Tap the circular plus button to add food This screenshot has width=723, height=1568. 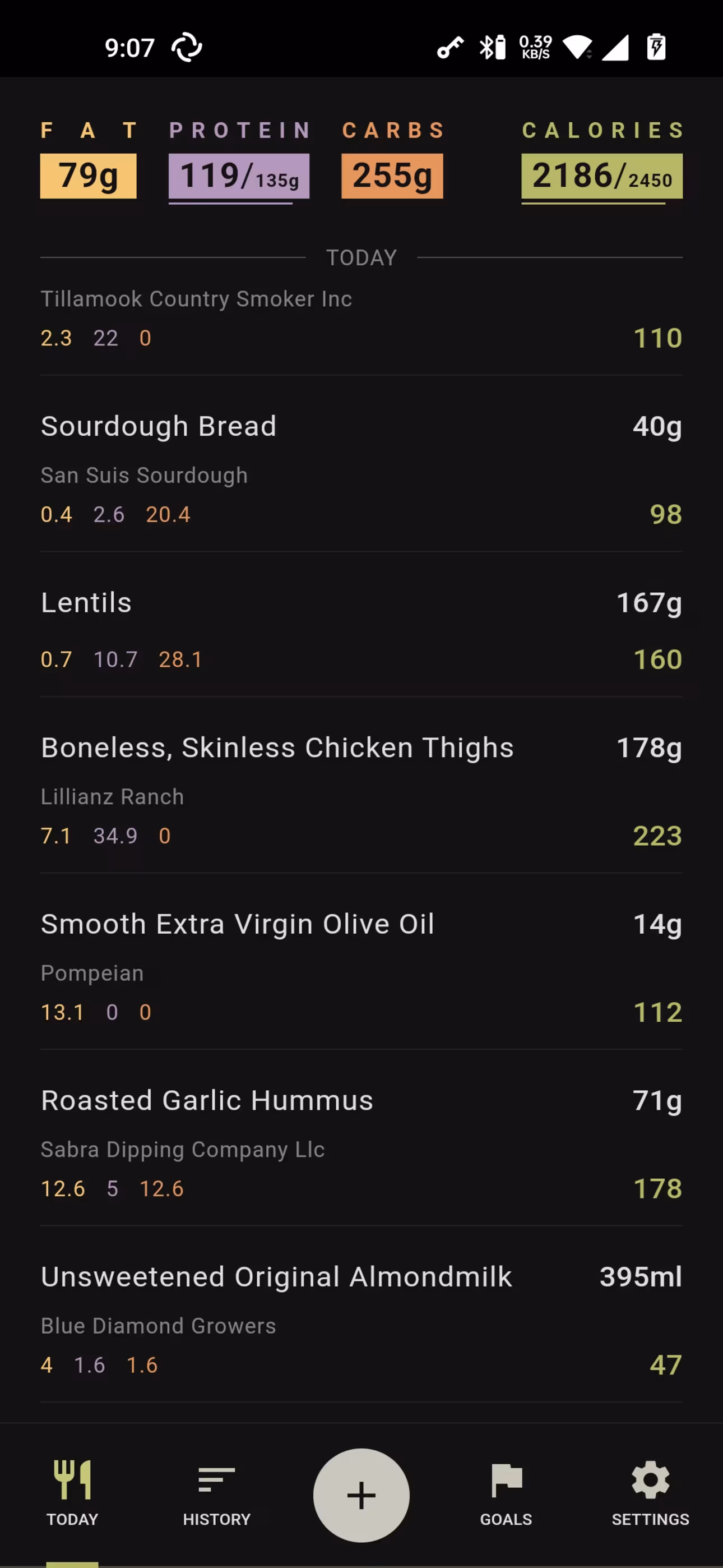pyautogui.click(x=361, y=1495)
